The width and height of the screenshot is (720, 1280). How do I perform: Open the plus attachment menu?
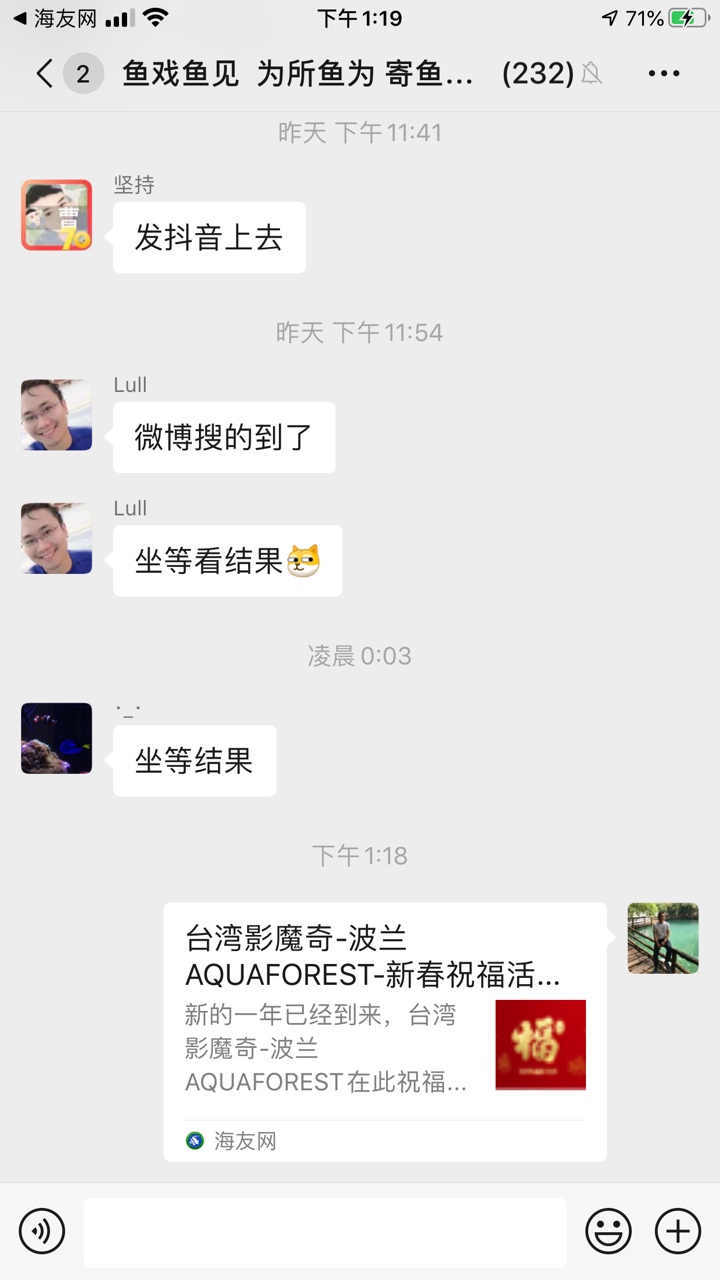(677, 1231)
